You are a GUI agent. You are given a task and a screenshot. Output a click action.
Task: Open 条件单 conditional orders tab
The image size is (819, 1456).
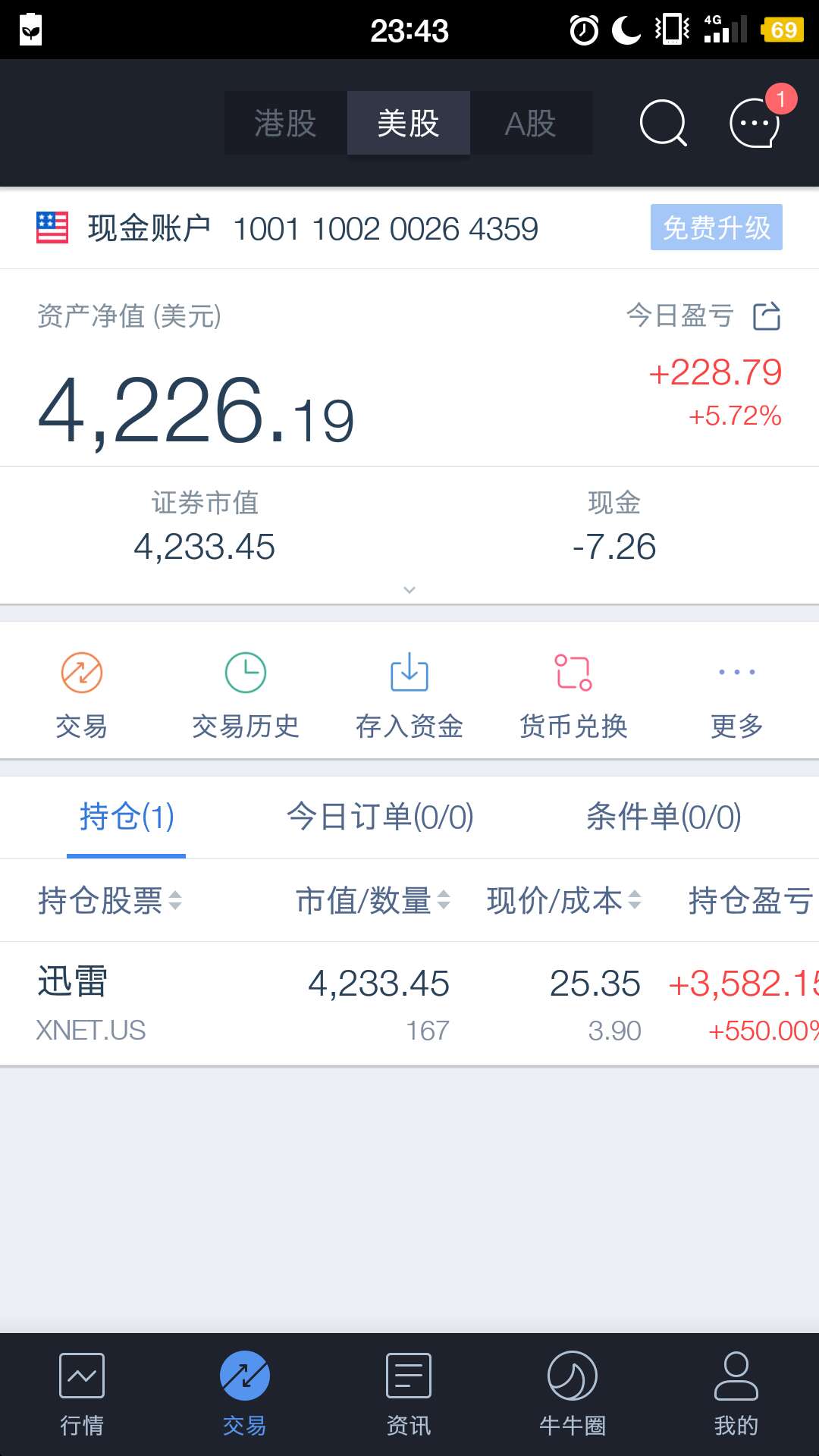point(664,817)
